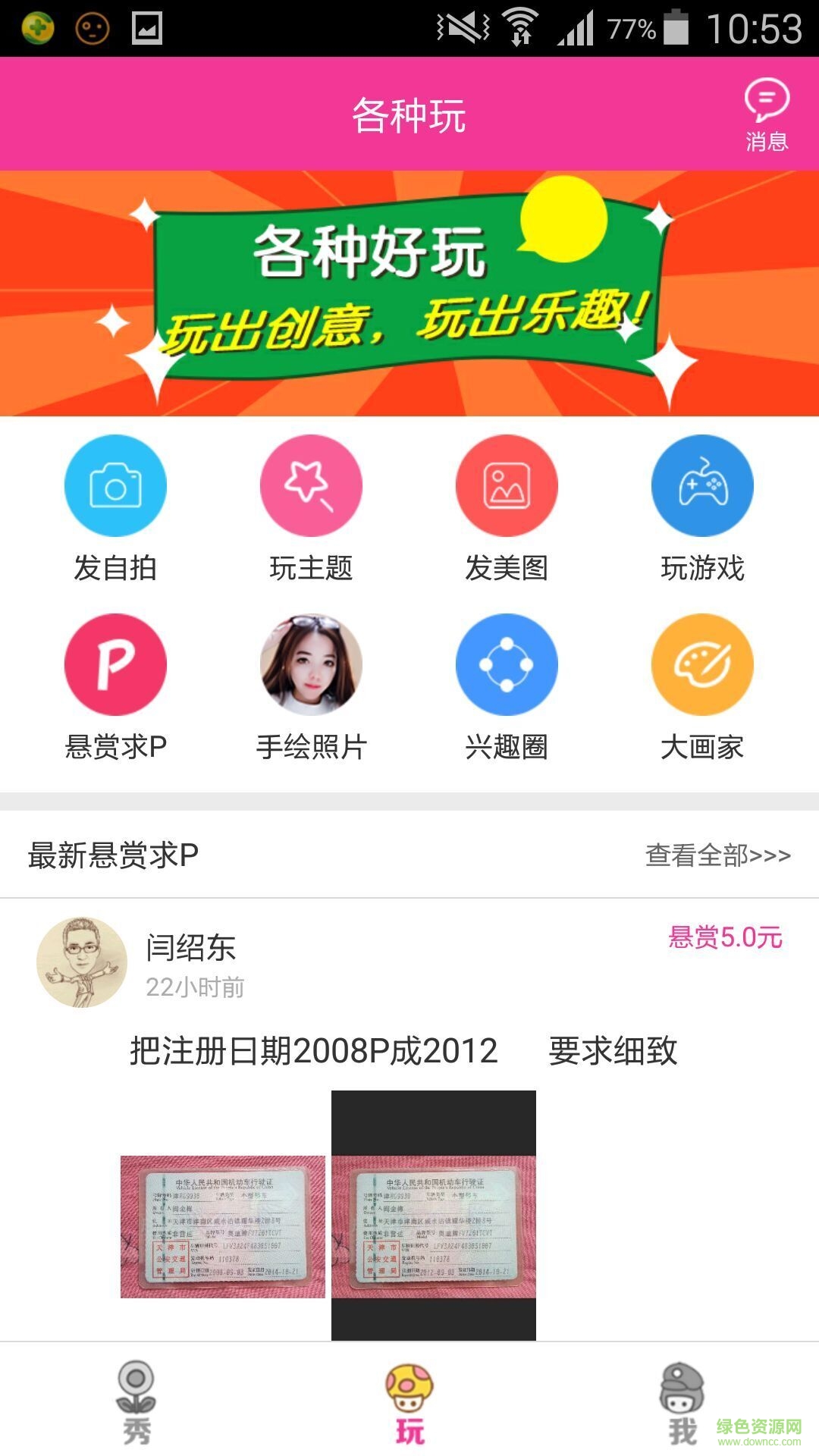Open the 发自拍 camera feature
This screenshot has width=819, height=1456.
[x=115, y=485]
